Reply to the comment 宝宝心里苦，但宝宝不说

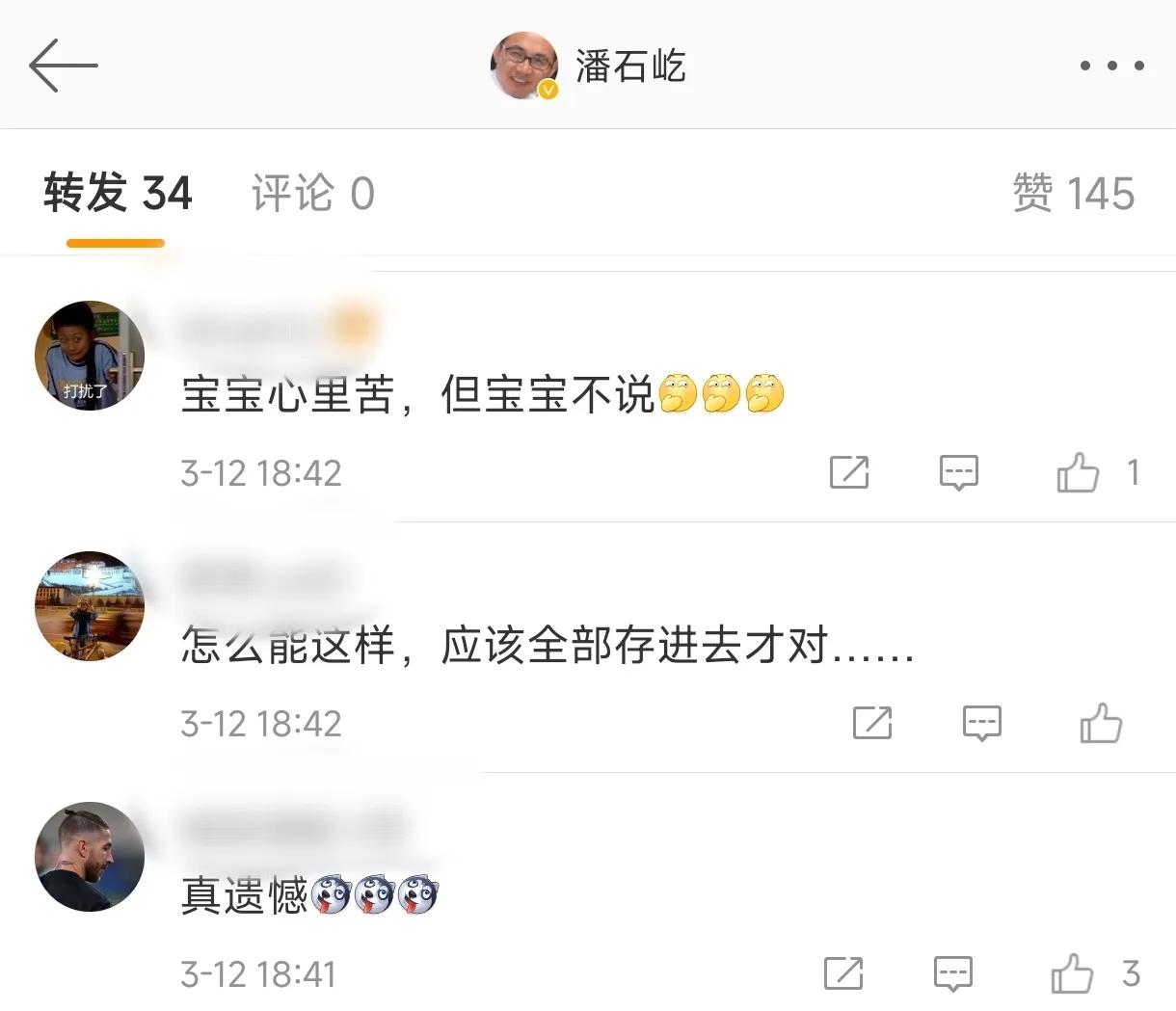(x=958, y=472)
